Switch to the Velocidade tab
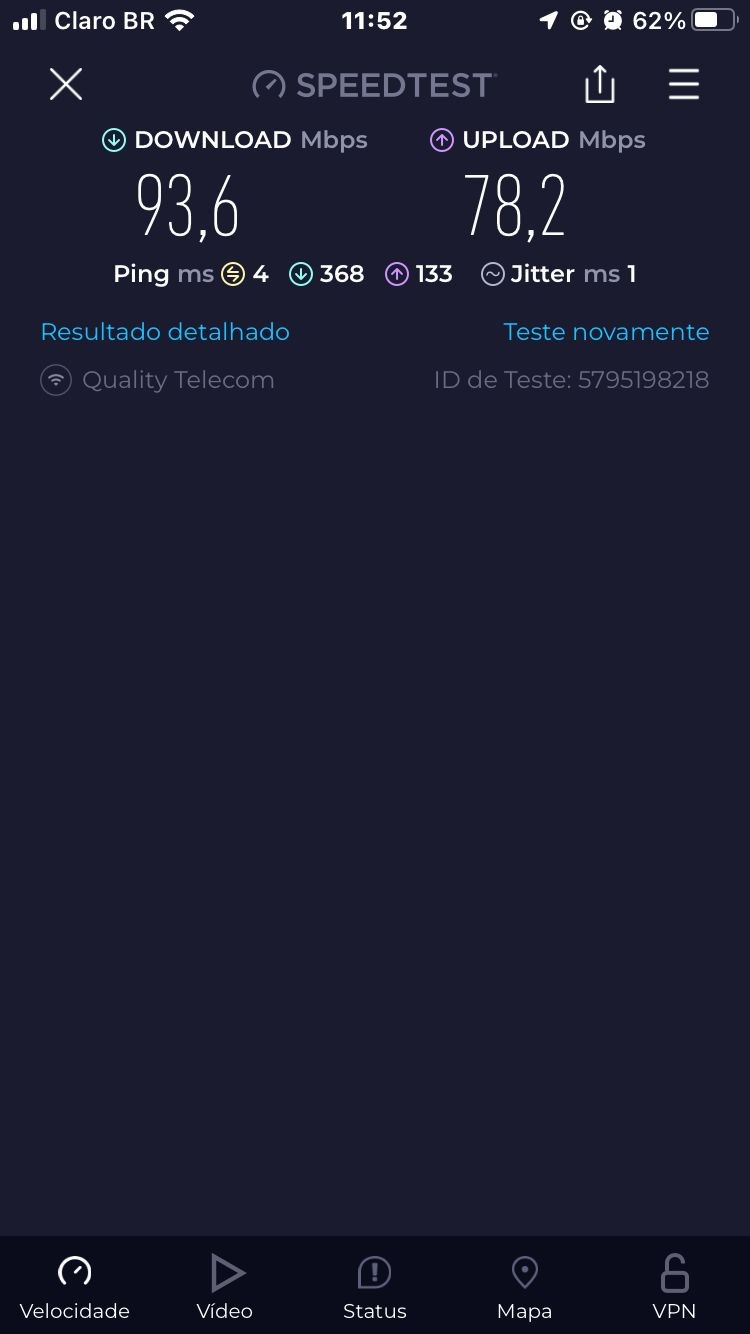The image size is (750, 1334). (x=75, y=1288)
